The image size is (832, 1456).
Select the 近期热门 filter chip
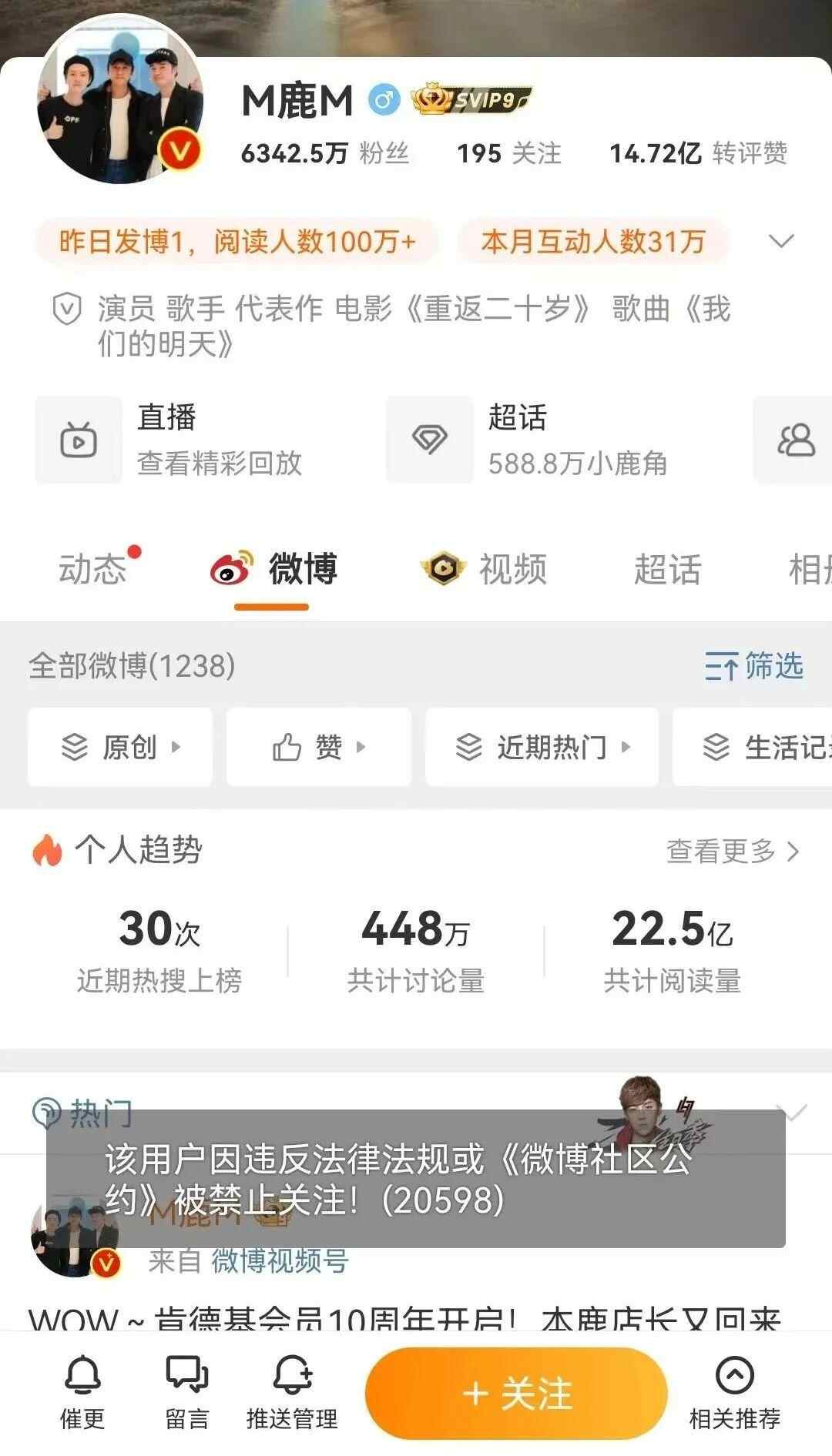542,747
